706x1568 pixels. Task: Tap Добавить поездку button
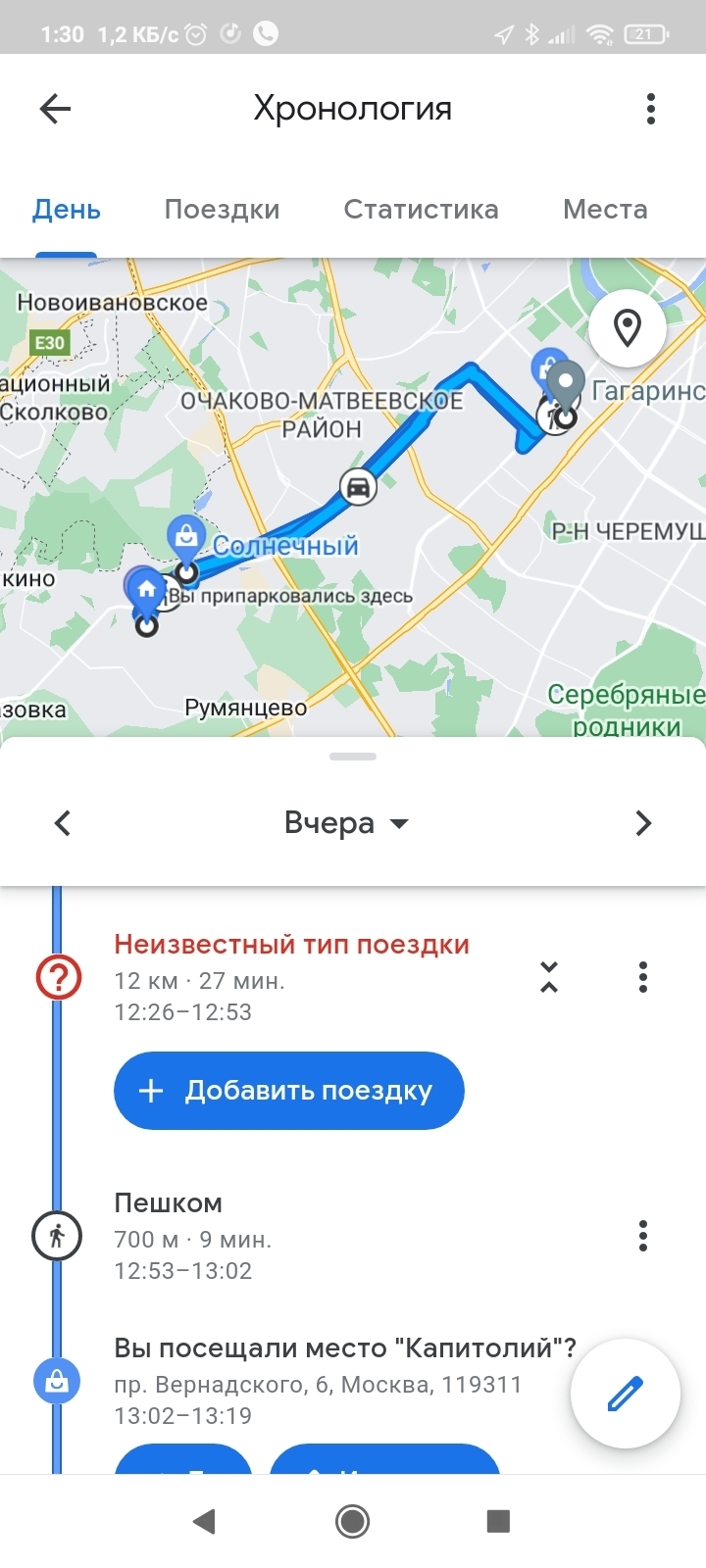point(288,1091)
